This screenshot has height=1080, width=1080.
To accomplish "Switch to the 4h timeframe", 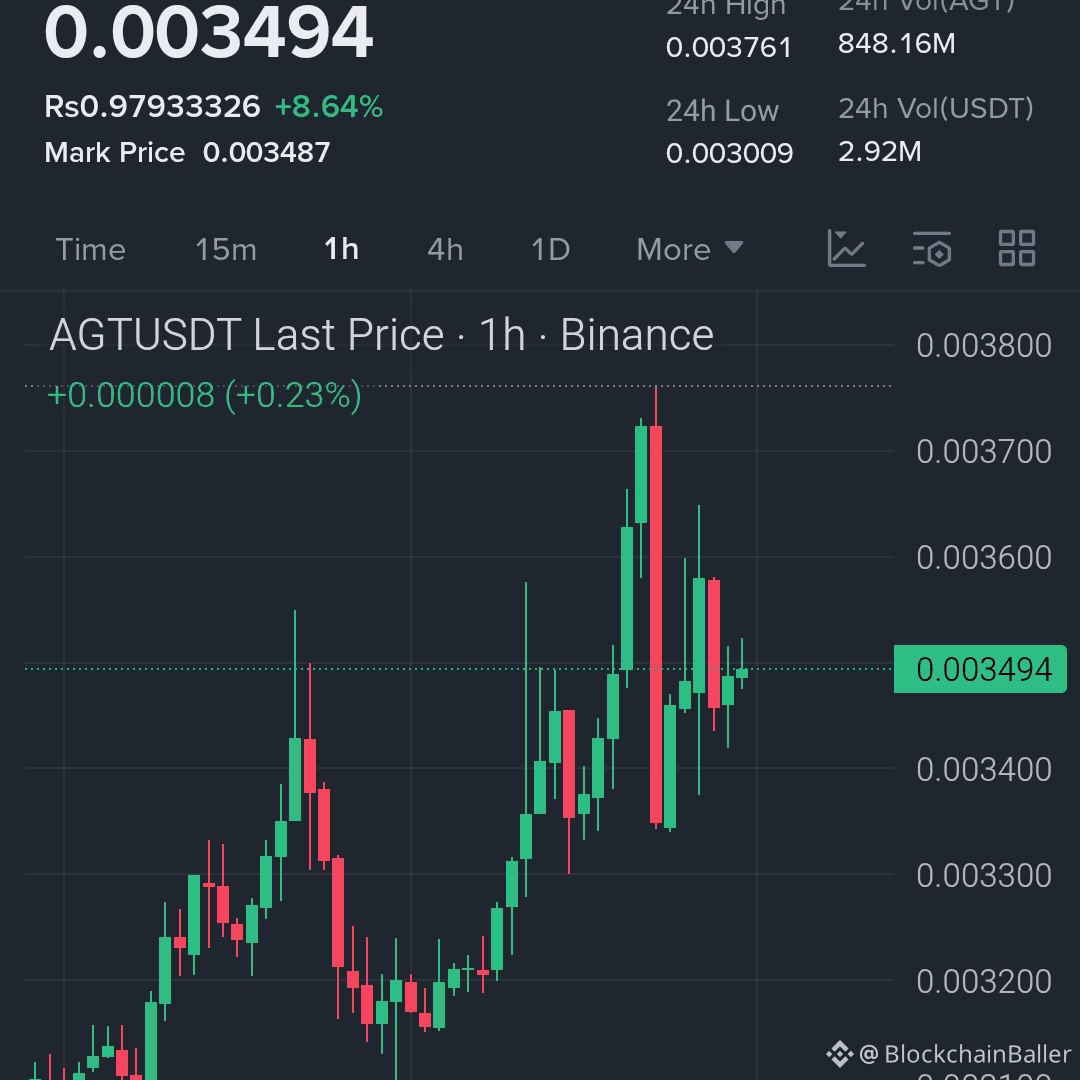I will pyautogui.click(x=445, y=249).
